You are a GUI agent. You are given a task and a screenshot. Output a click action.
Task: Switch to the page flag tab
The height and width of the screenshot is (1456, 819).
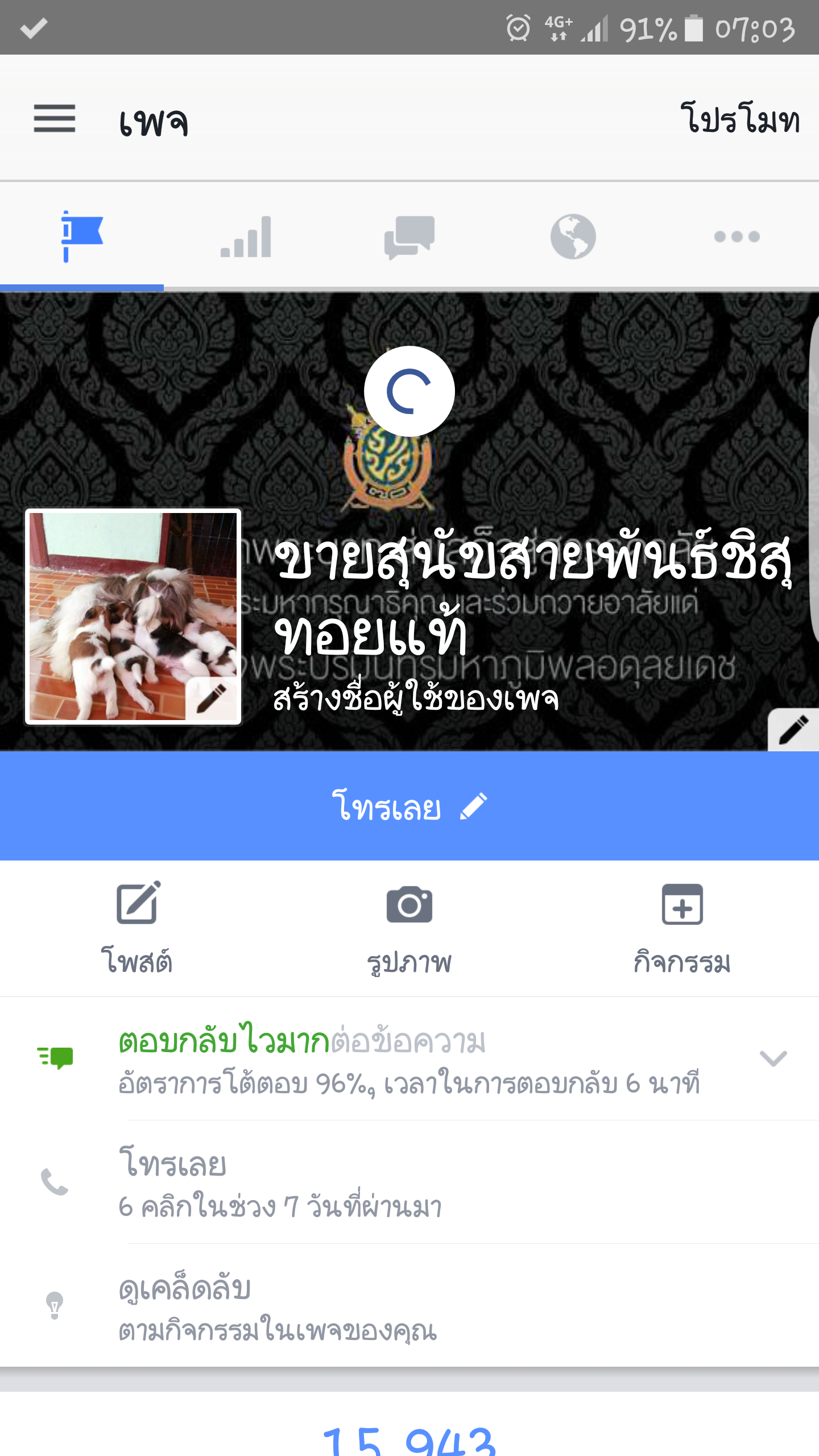tap(82, 236)
